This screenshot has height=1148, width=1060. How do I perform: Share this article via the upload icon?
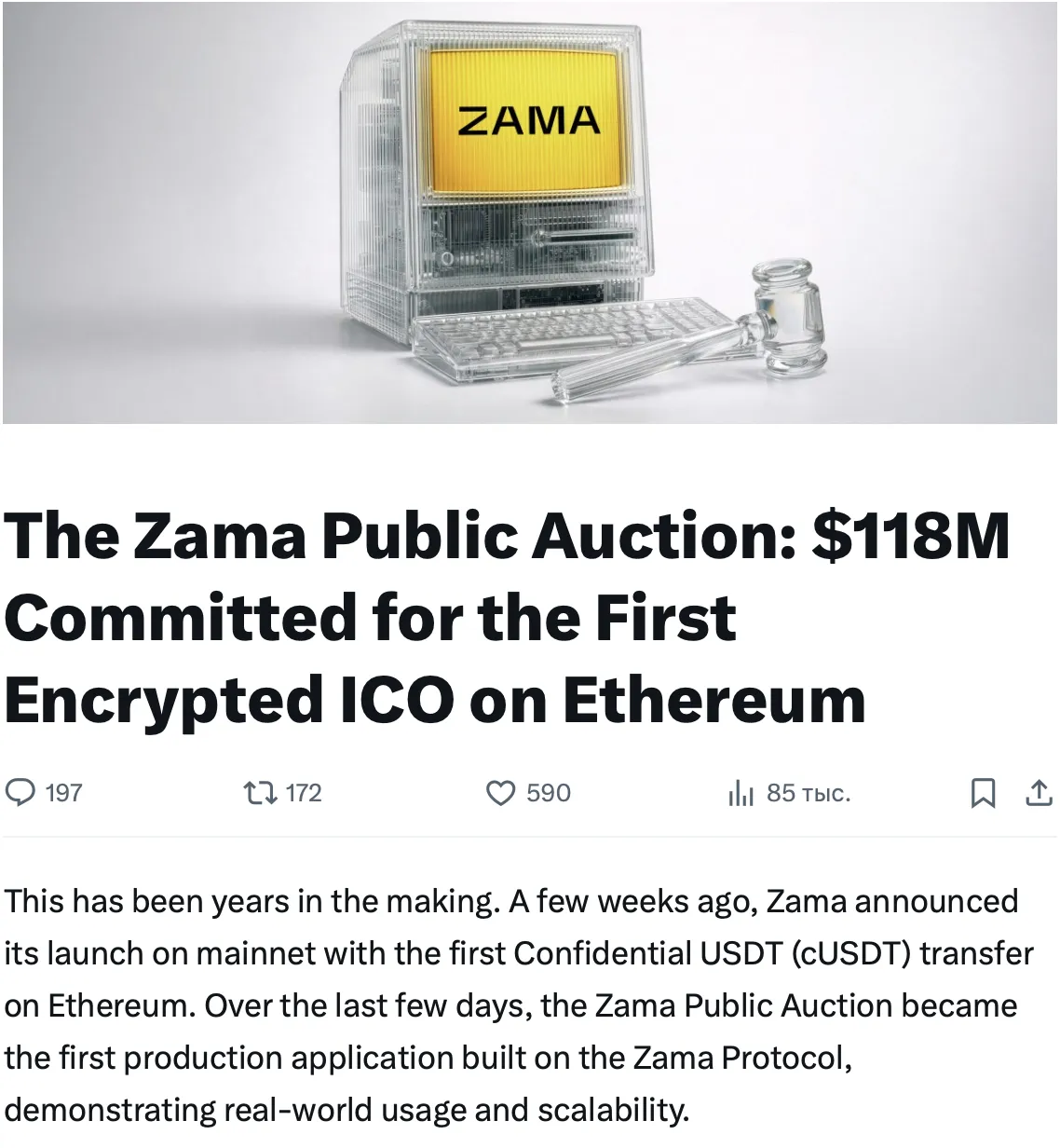tap(1039, 793)
